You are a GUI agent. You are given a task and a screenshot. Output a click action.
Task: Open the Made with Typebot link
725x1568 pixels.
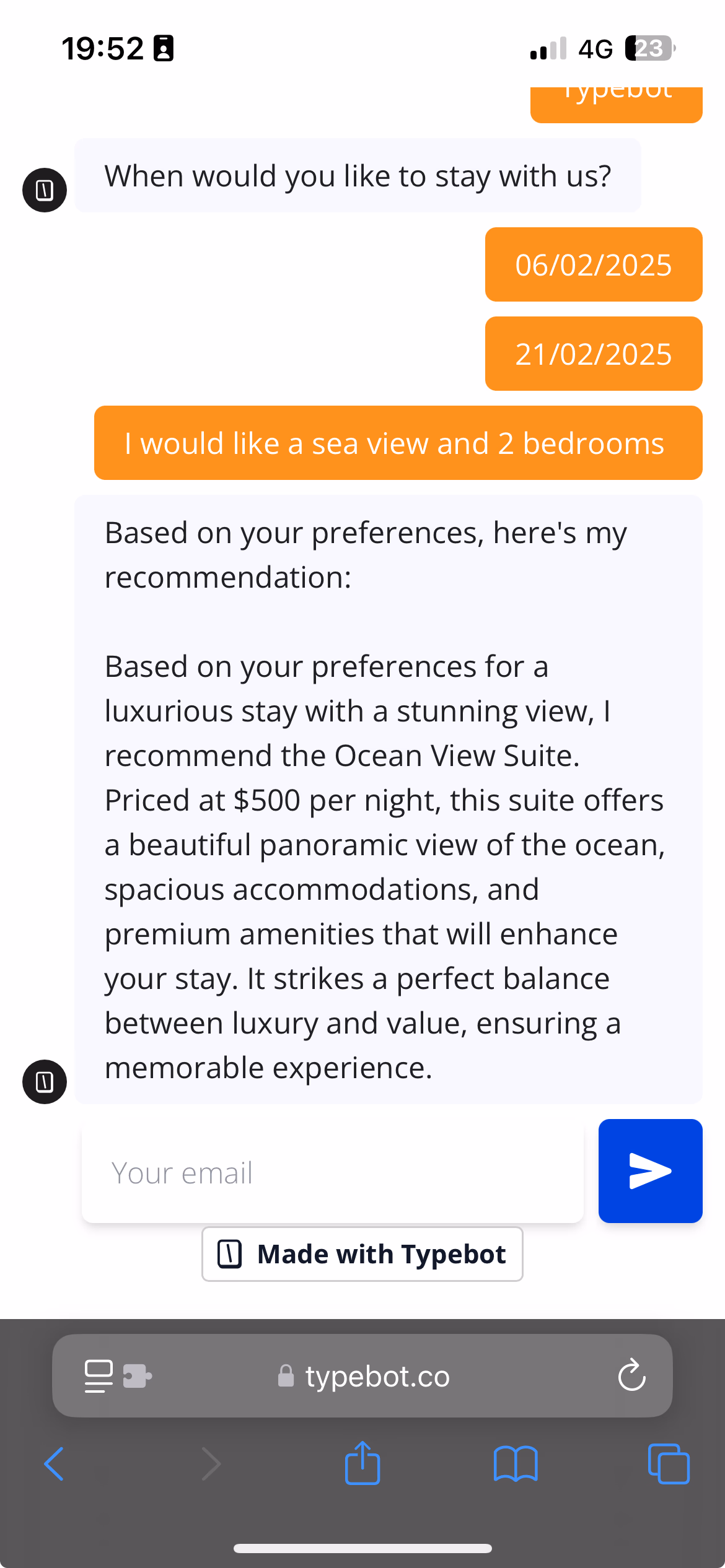coord(362,1254)
